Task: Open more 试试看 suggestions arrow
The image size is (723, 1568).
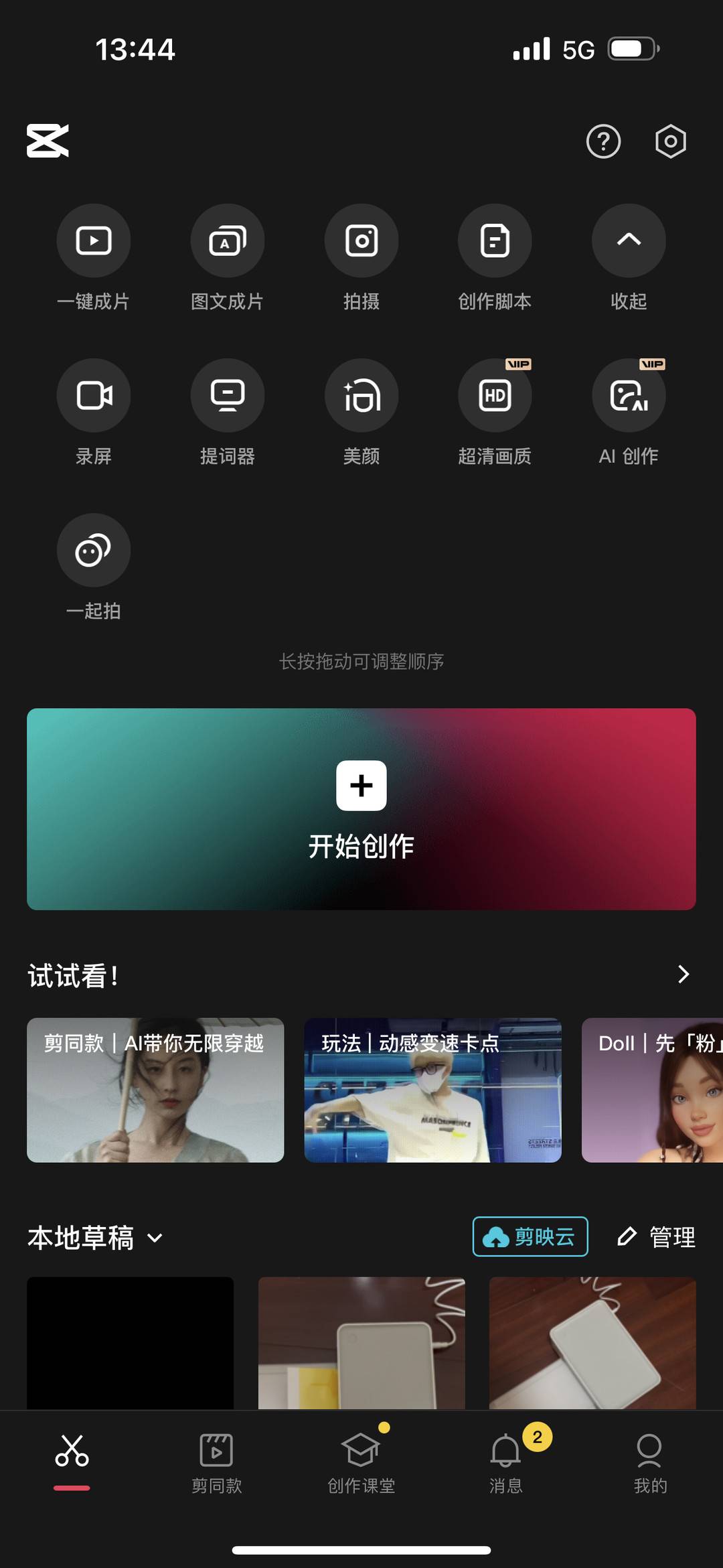Action: coord(683,975)
